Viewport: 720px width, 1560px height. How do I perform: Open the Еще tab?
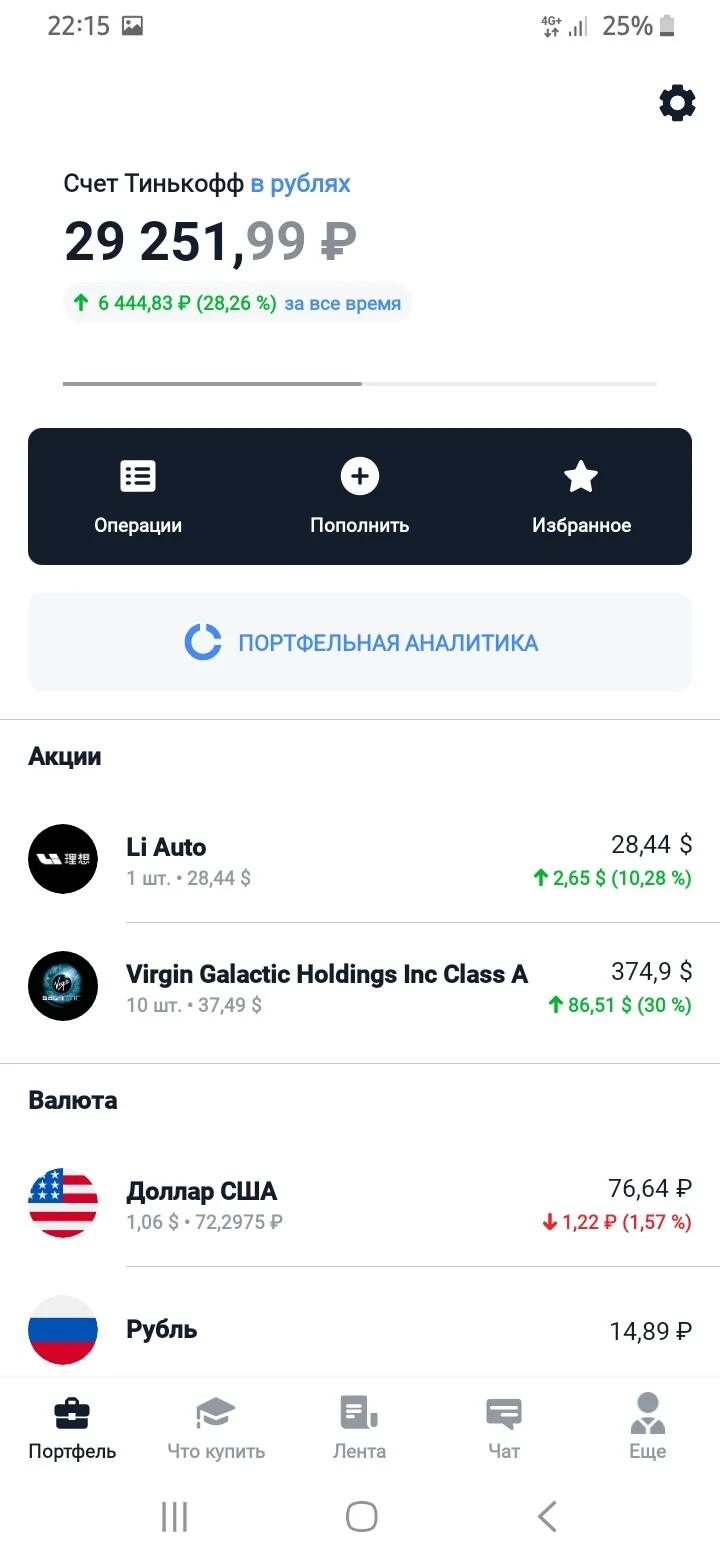coord(648,1429)
